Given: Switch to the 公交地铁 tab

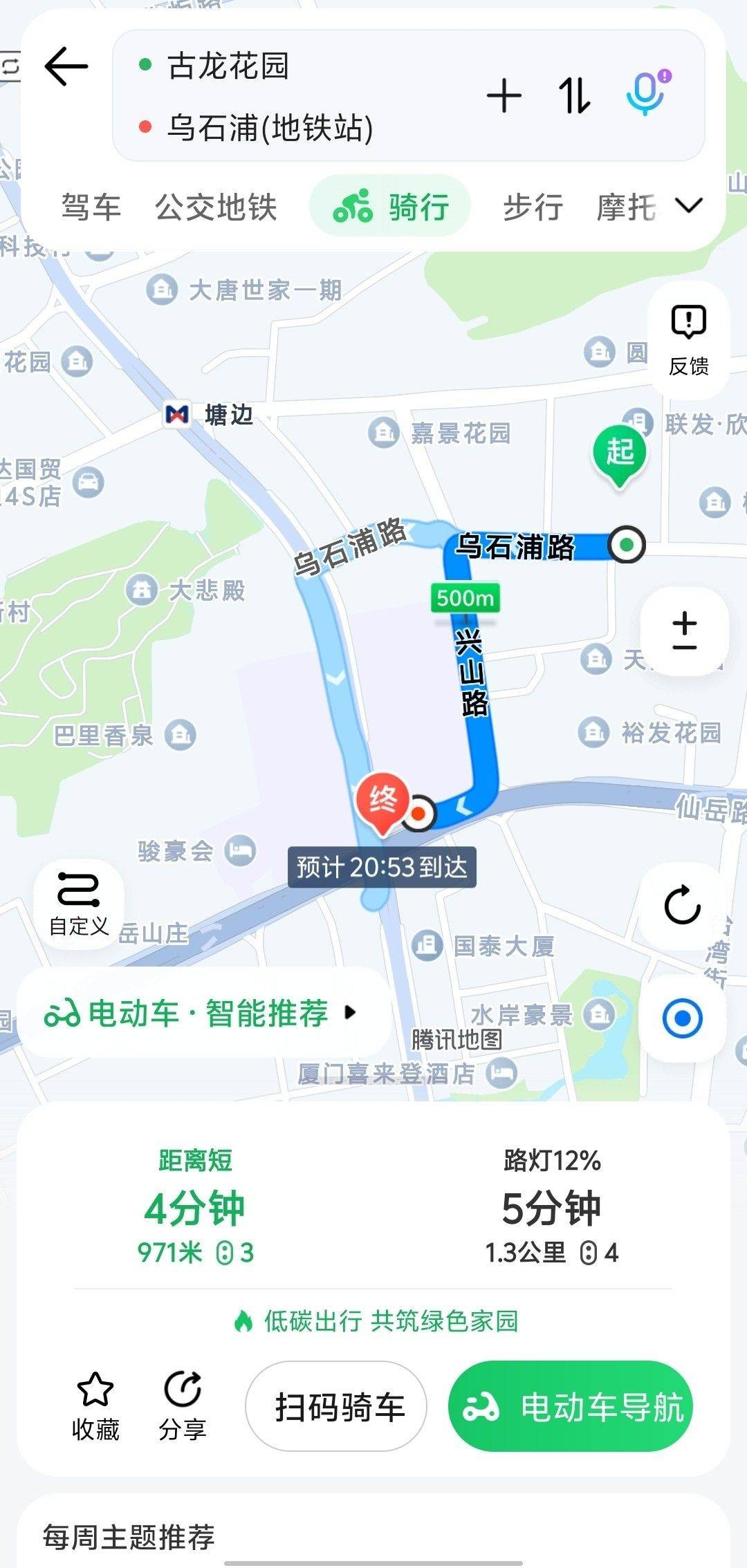Looking at the screenshot, I should click(x=216, y=207).
